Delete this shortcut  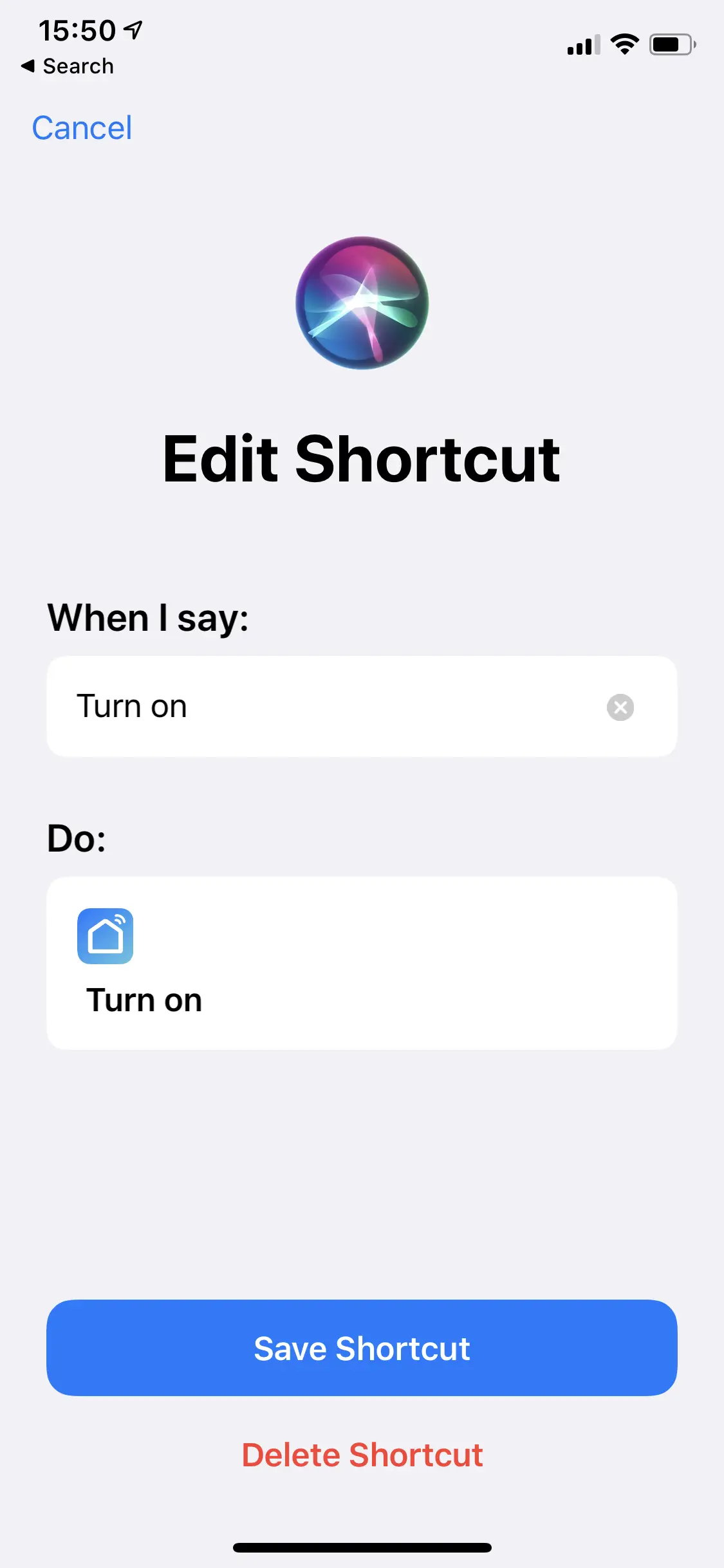click(362, 1455)
